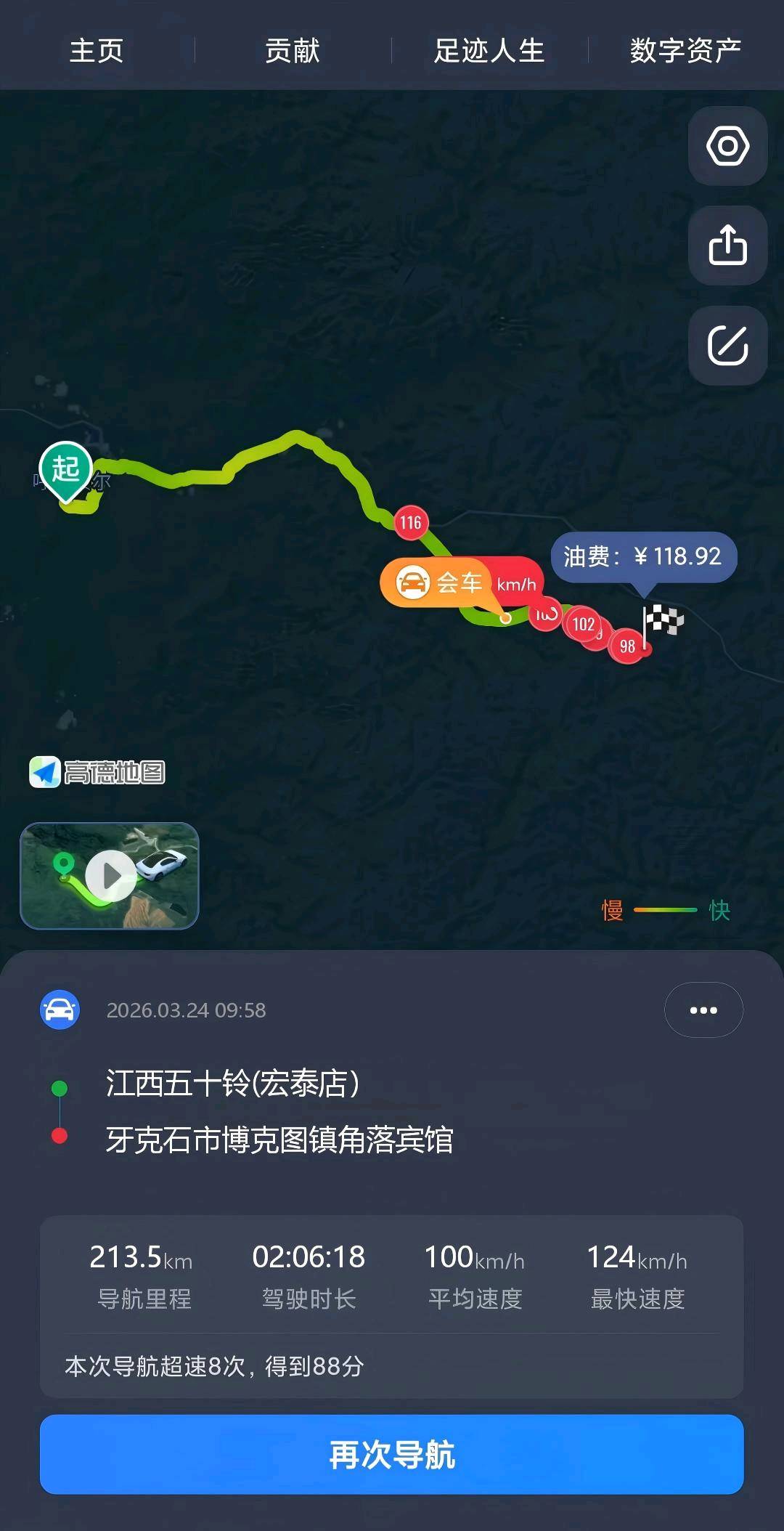Open the hexagon settings icon

727,146
